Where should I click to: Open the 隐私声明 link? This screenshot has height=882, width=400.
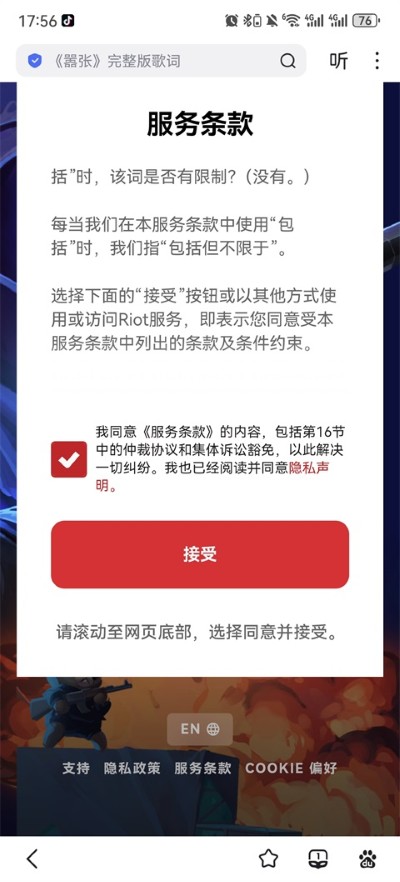pos(212,478)
